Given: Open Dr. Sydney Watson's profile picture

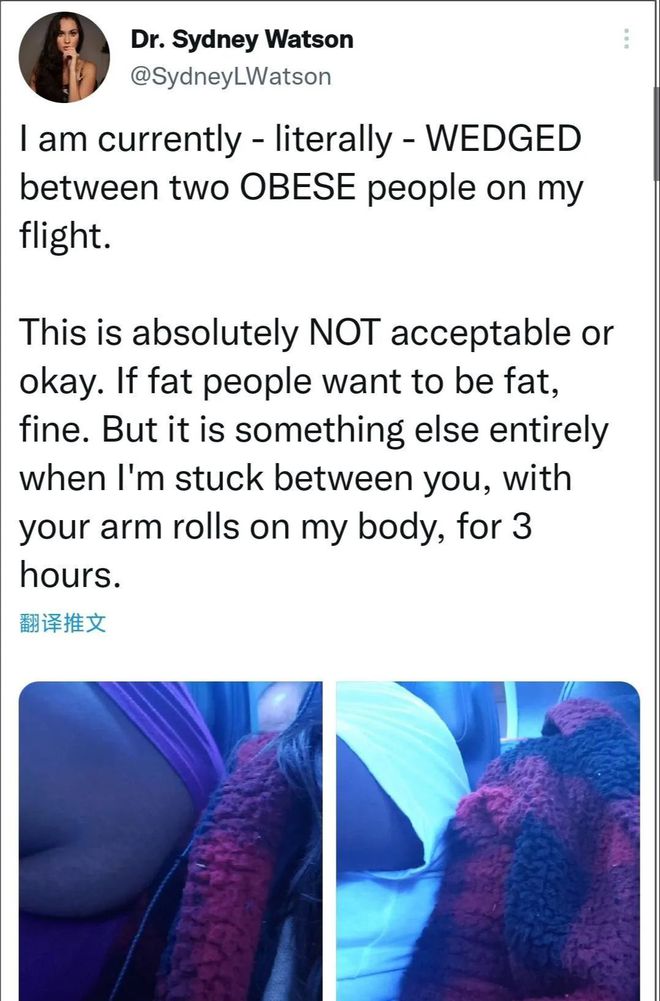Looking at the screenshot, I should [x=63, y=57].
